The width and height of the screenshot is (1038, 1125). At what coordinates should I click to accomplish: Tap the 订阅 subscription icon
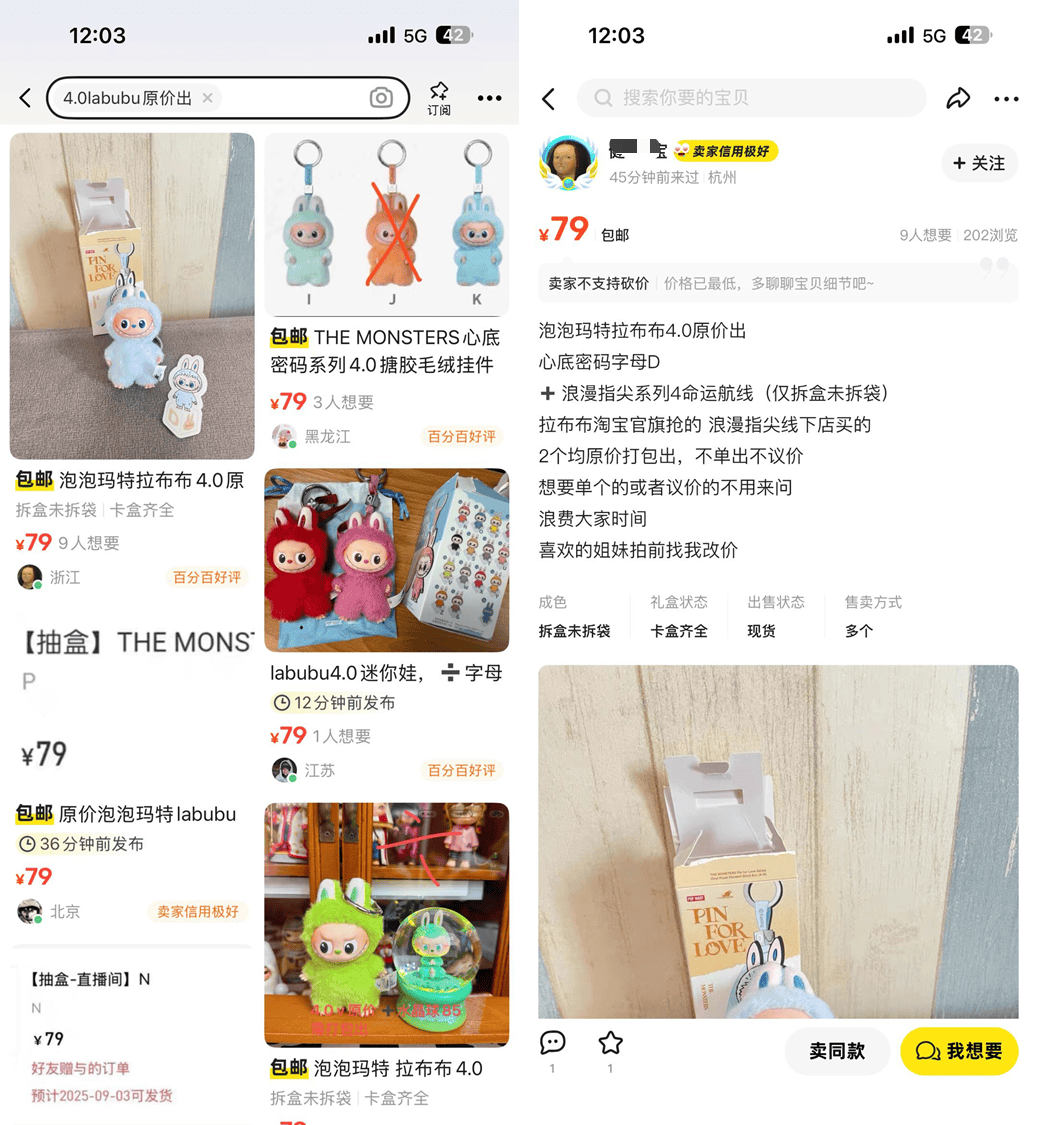(x=440, y=97)
